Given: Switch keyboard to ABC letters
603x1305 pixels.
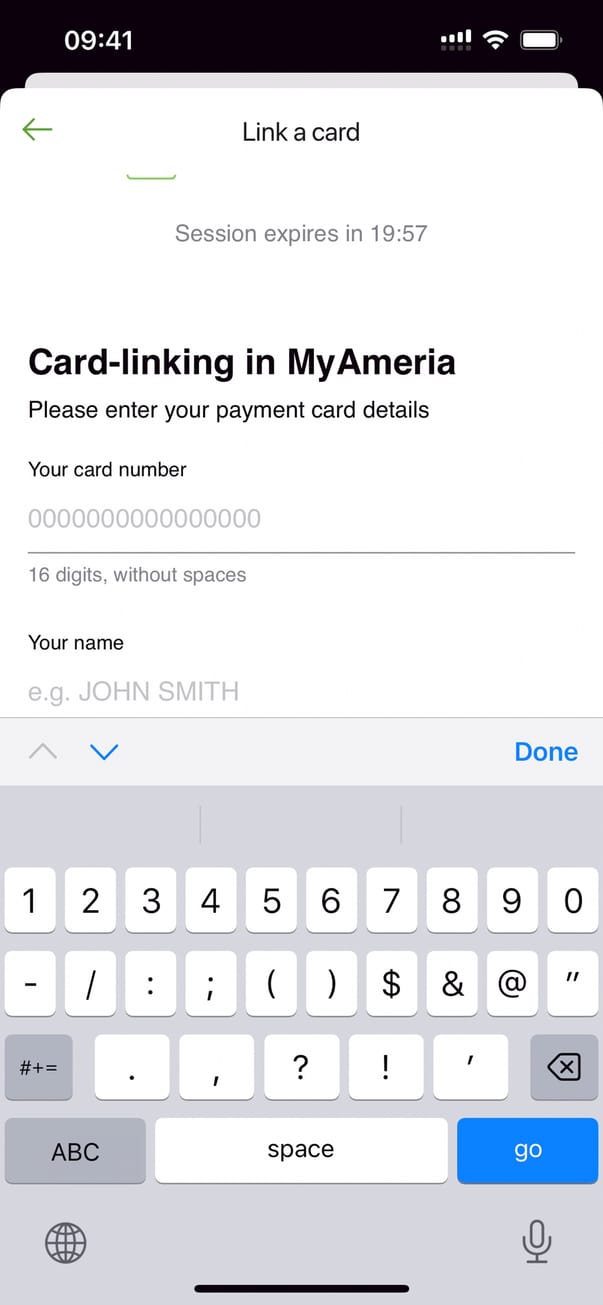Looking at the screenshot, I should click(75, 1151).
